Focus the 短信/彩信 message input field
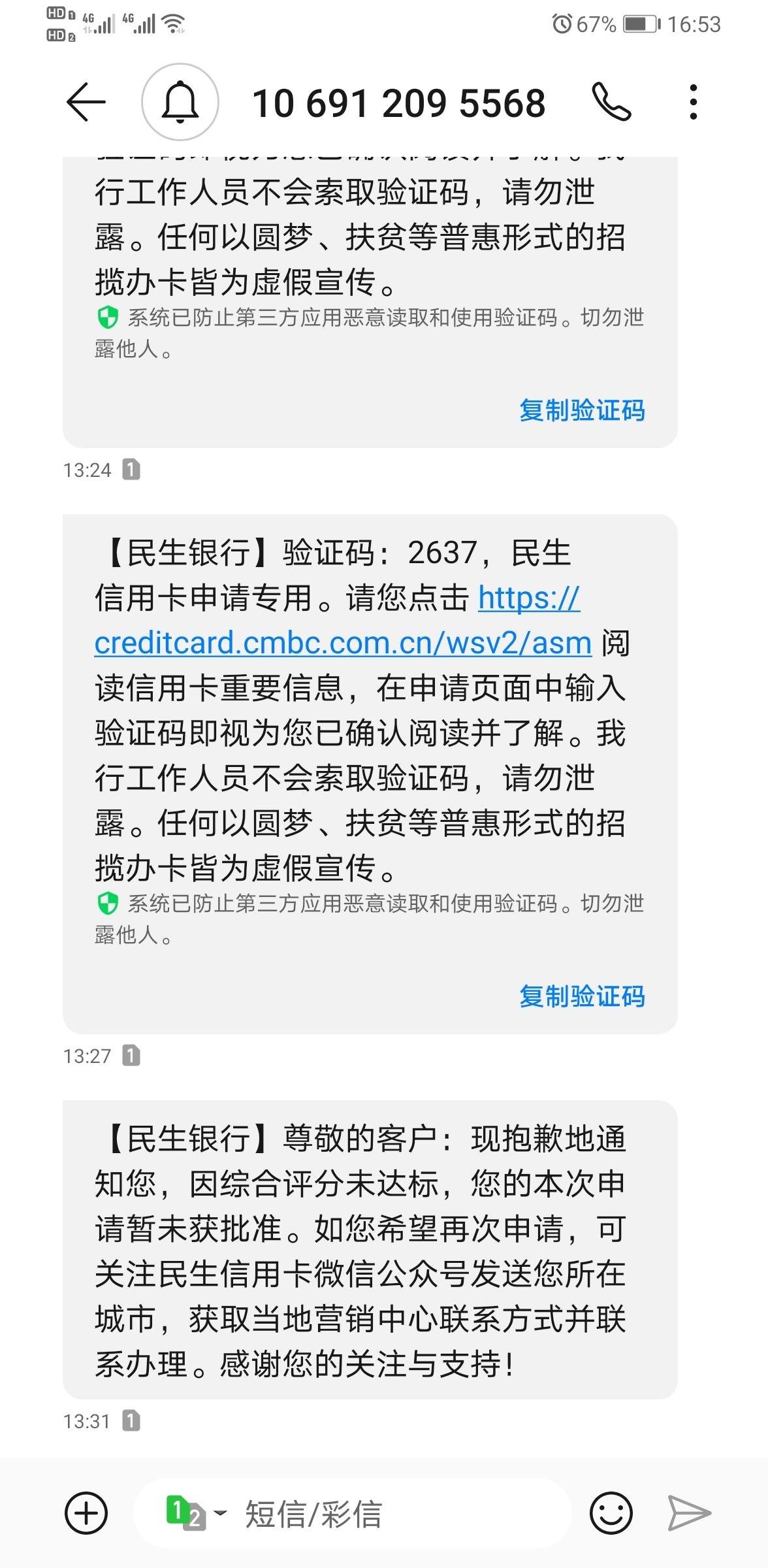Image resolution: width=768 pixels, height=1568 pixels. [x=353, y=1513]
